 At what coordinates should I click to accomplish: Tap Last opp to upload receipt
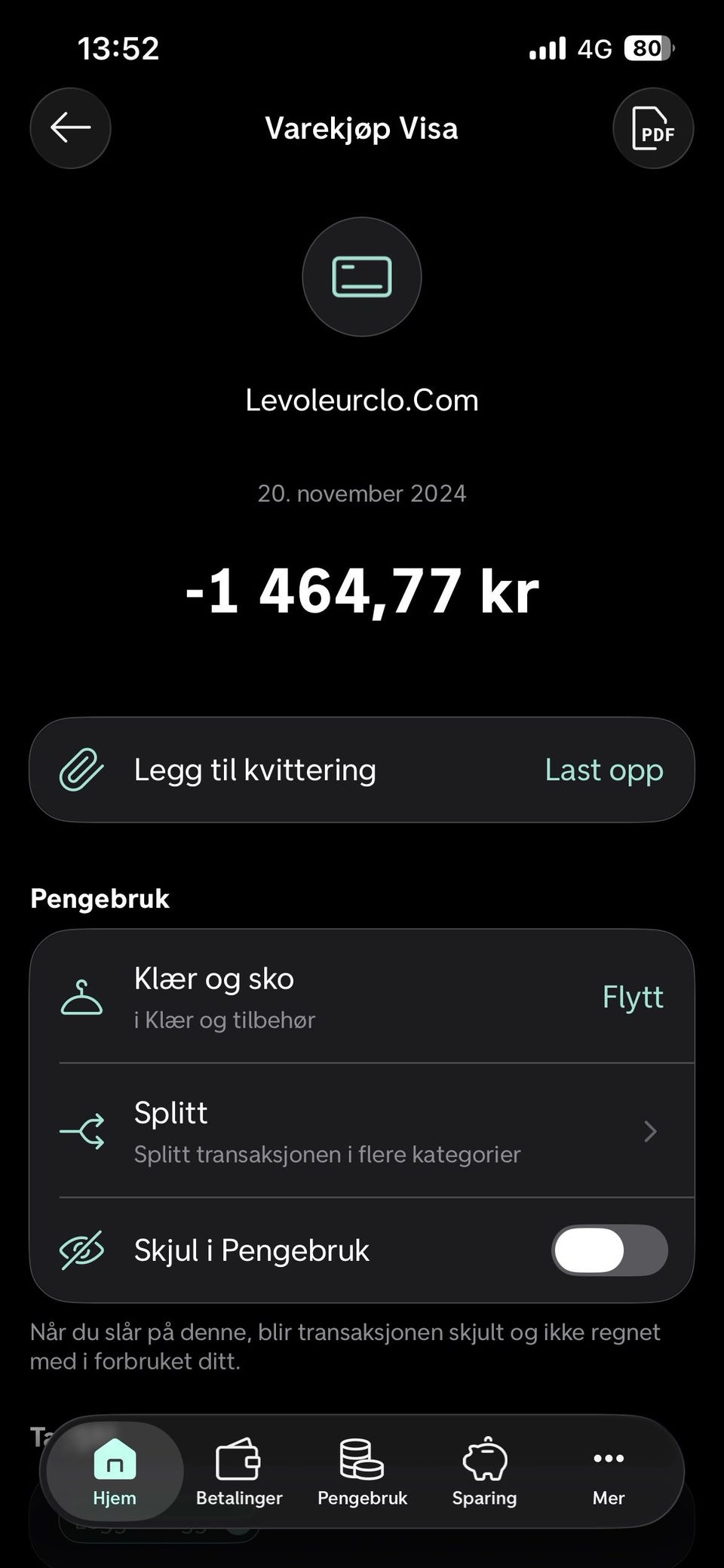click(x=603, y=770)
